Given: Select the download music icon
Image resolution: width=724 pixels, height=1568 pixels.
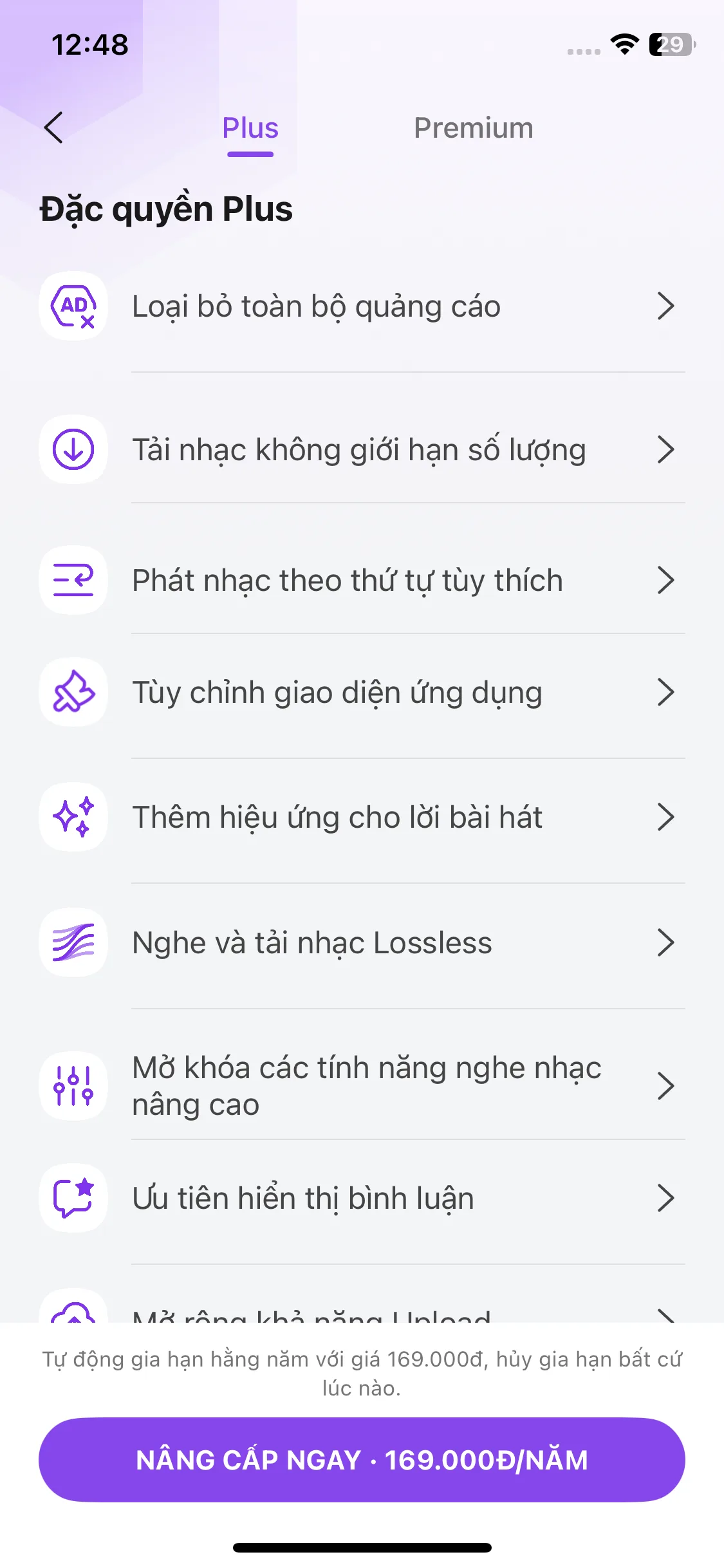Looking at the screenshot, I should [73, 450].
